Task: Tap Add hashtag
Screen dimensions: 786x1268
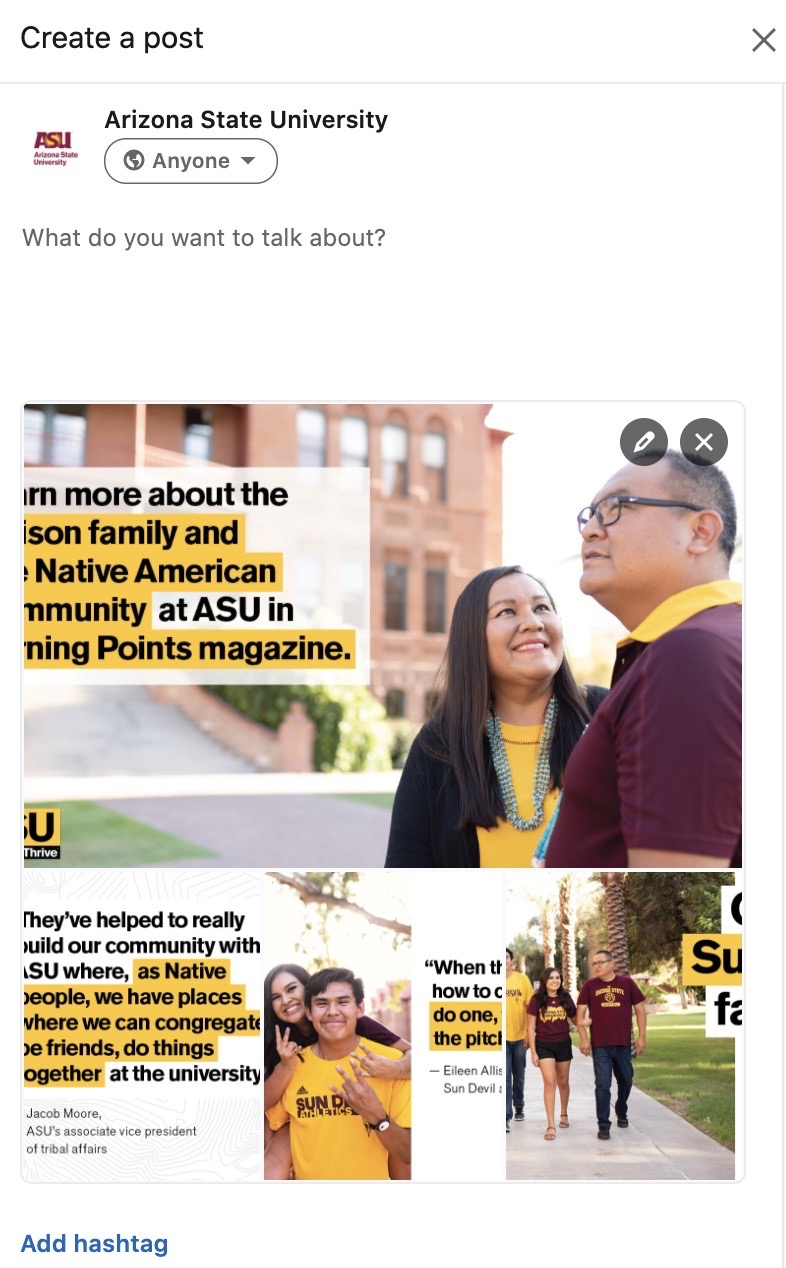Action: click(x=94, y=1243)
